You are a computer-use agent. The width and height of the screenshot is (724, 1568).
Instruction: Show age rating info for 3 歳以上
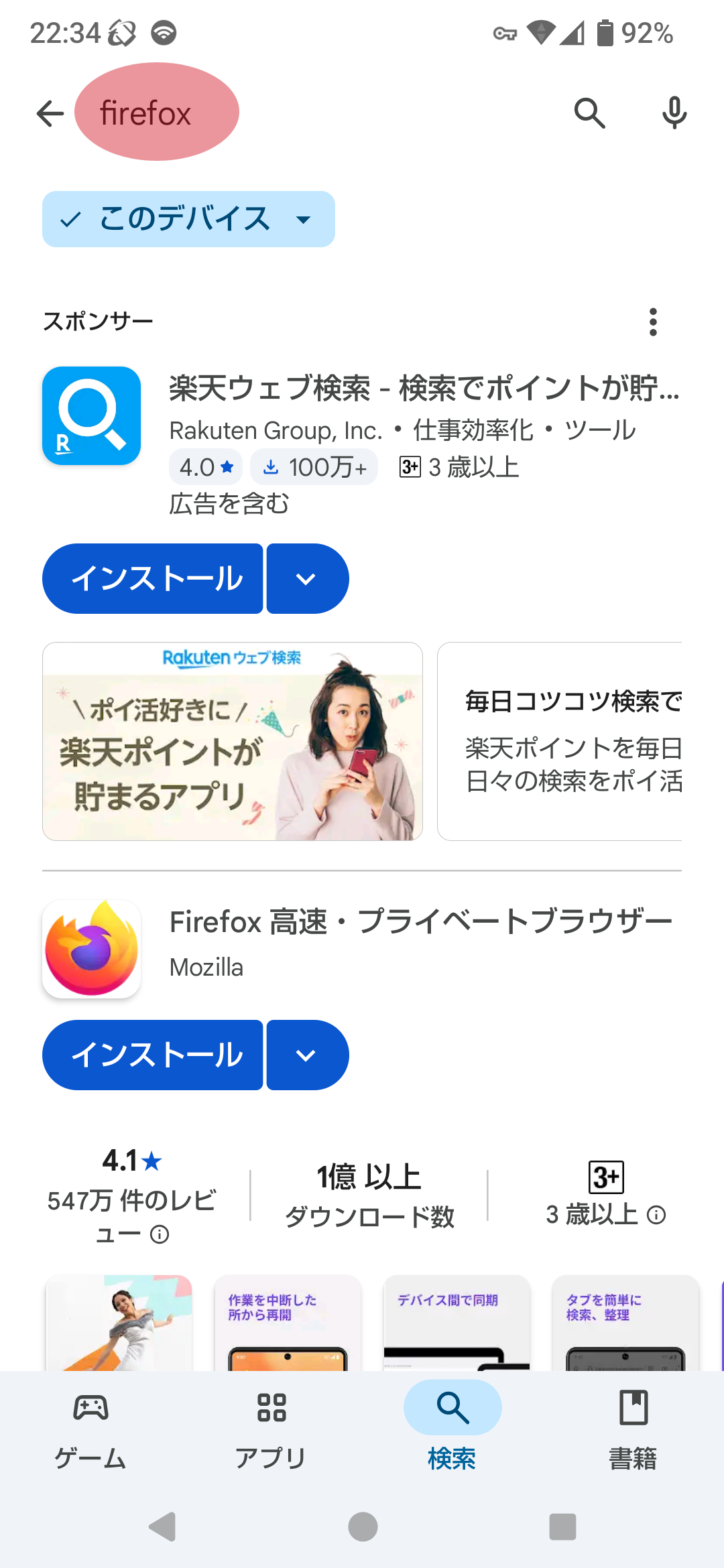[x=657, y=1215]
